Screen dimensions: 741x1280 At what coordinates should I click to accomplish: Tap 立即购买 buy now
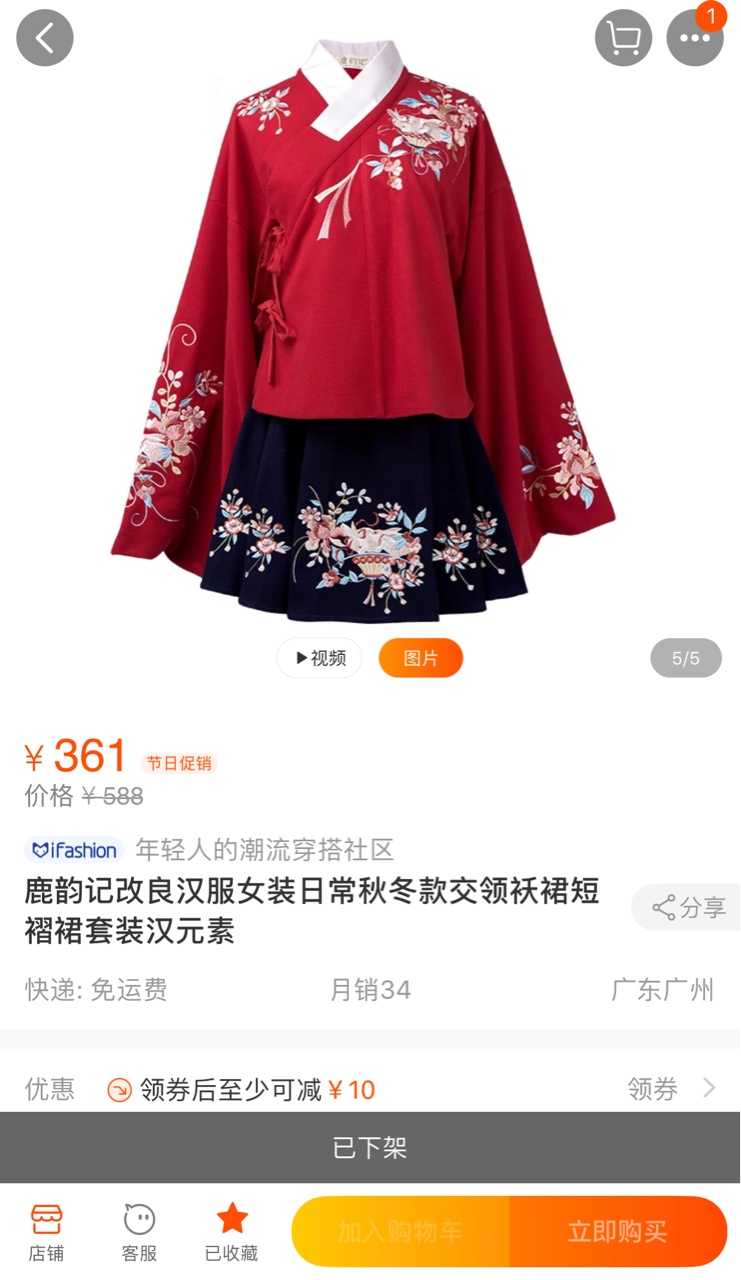618,1232
